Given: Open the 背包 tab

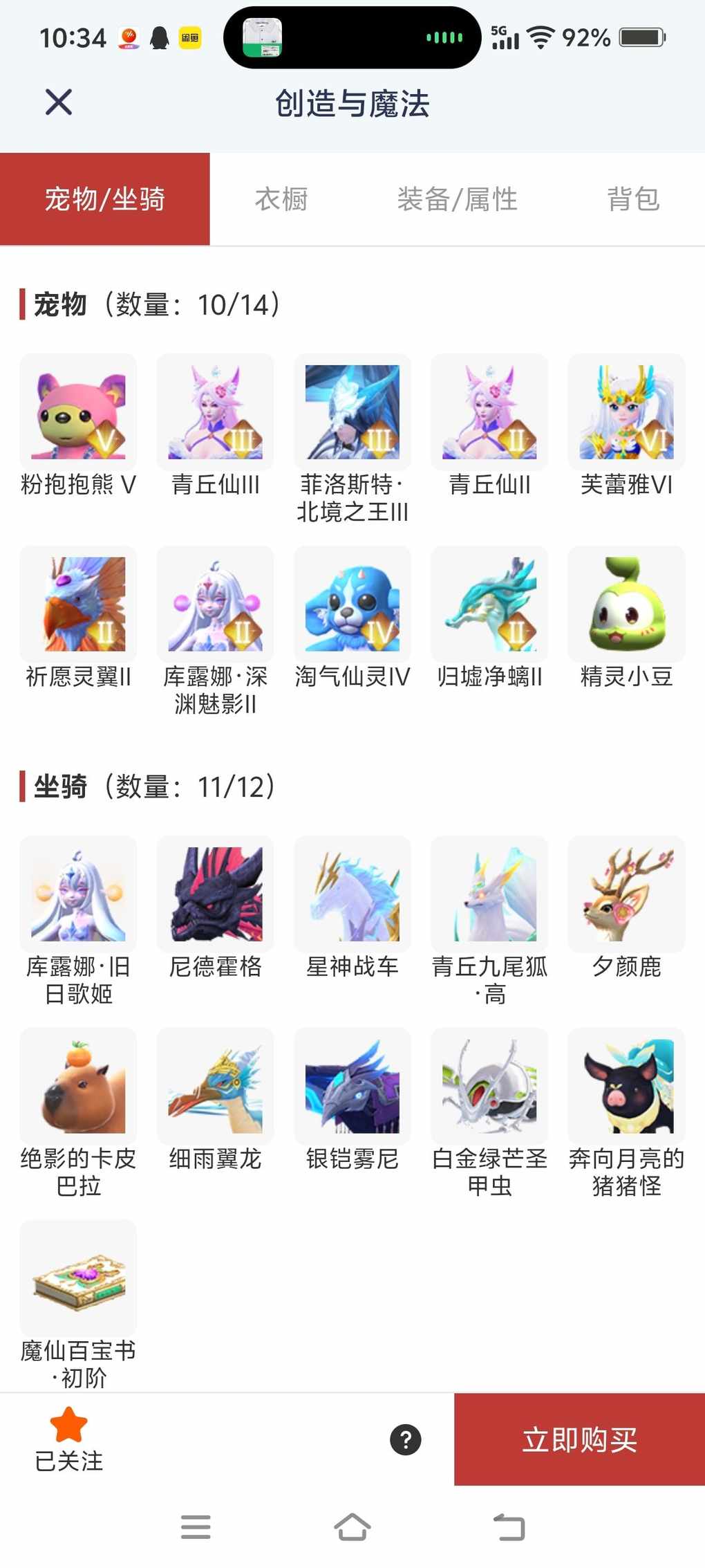Looking at the screenshot, I should [x=633, y=199].
